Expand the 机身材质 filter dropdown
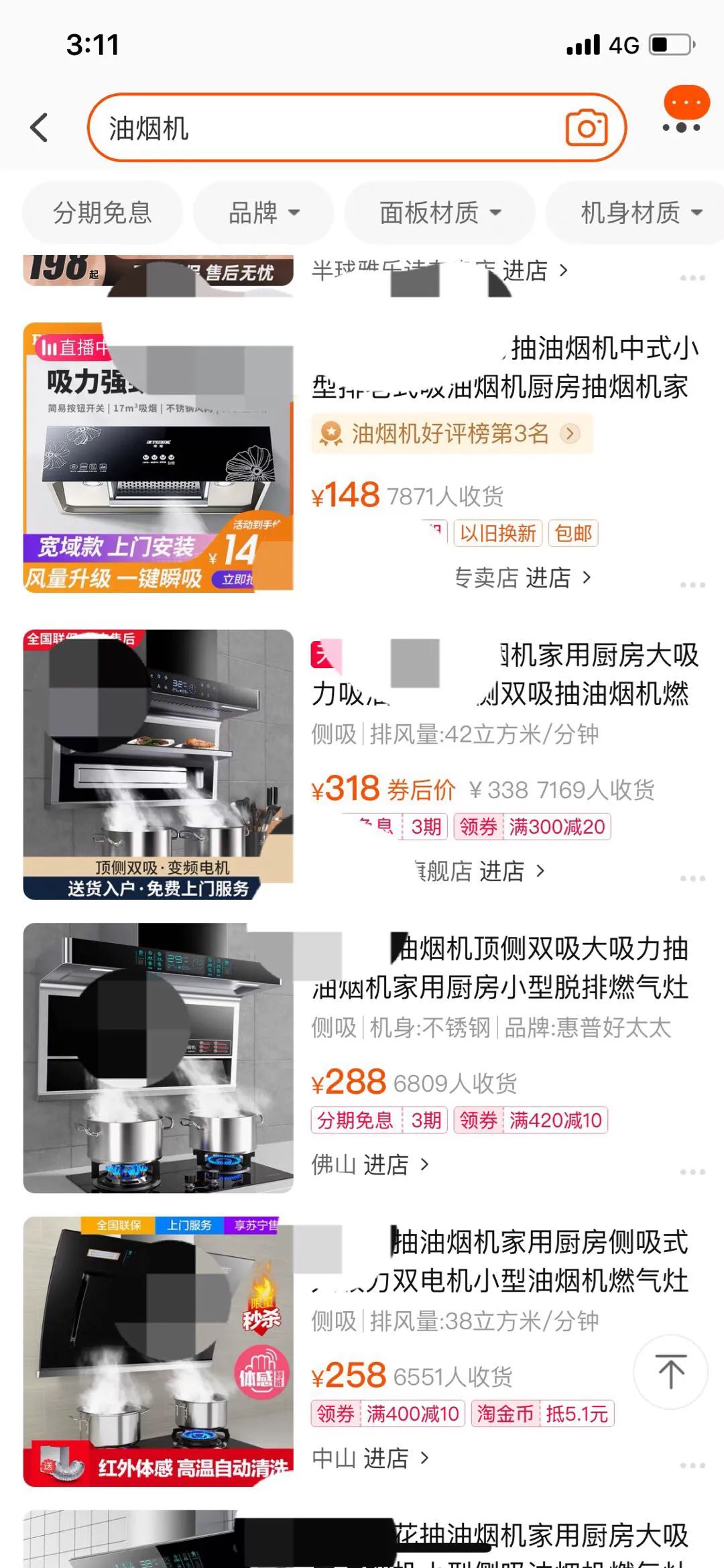This screenshot has width=724, height=1568. click(632, 213)
